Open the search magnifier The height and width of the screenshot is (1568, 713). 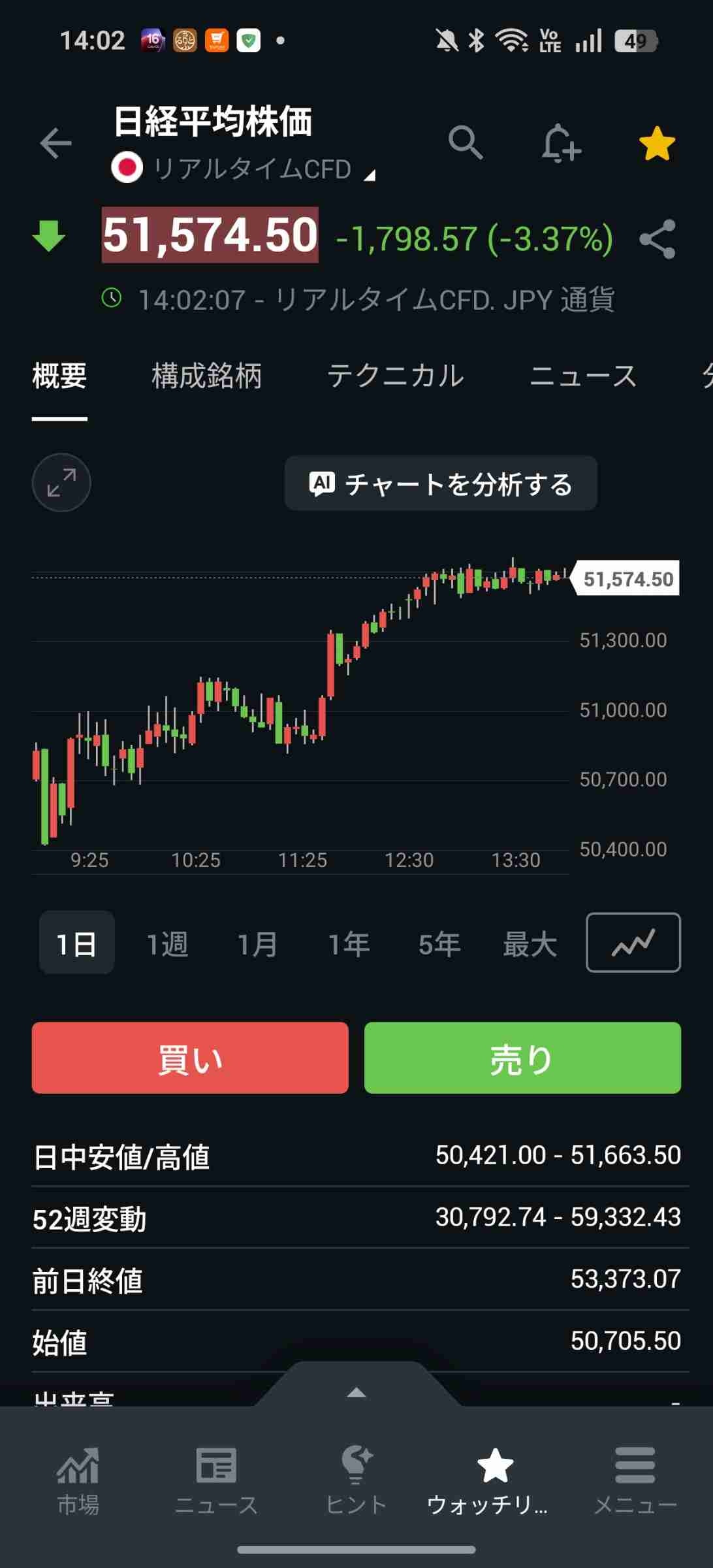[x=466, y=142]
